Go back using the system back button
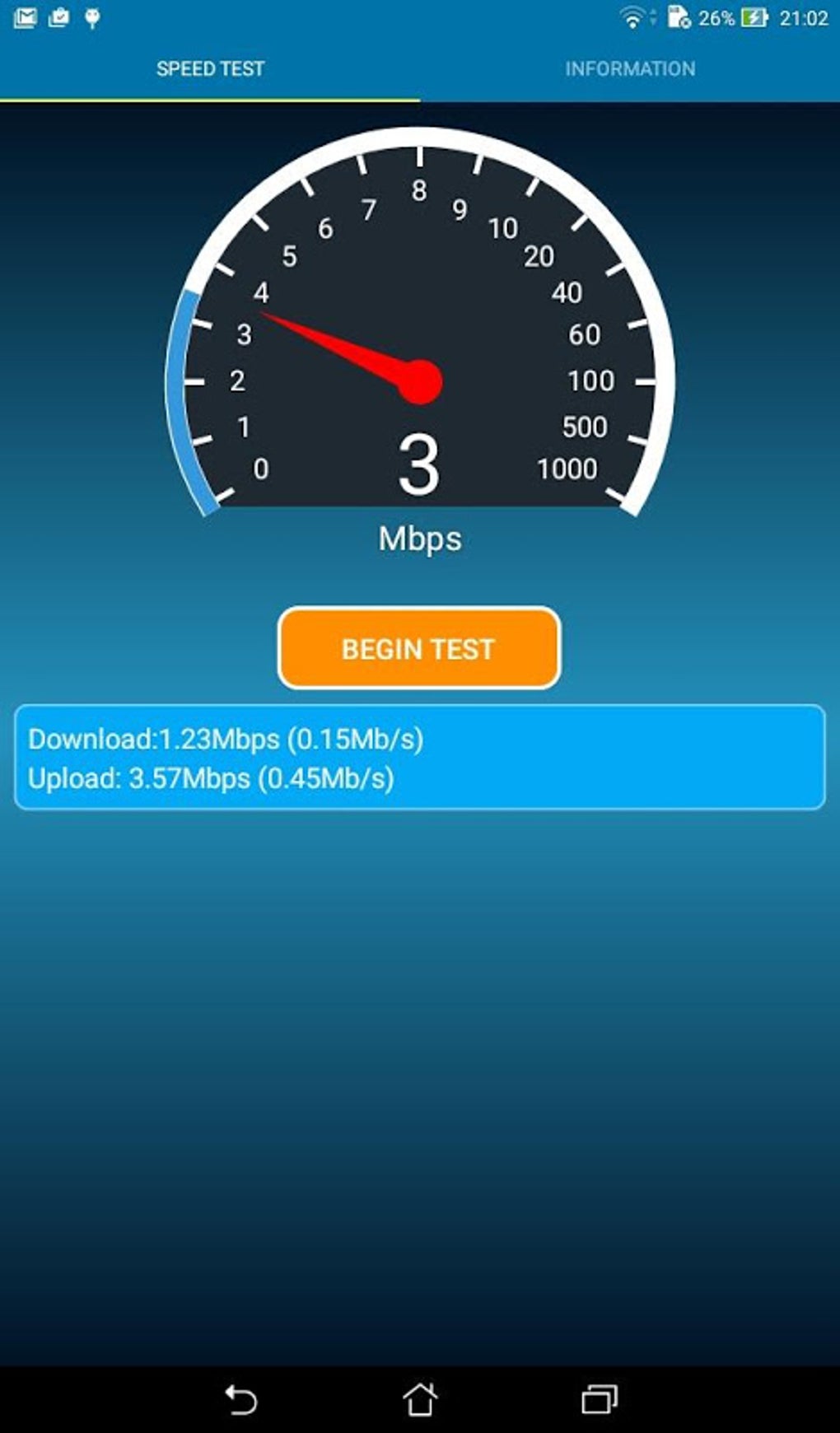This screenshot has height=1433, width=840. [x=241, y=1399]
